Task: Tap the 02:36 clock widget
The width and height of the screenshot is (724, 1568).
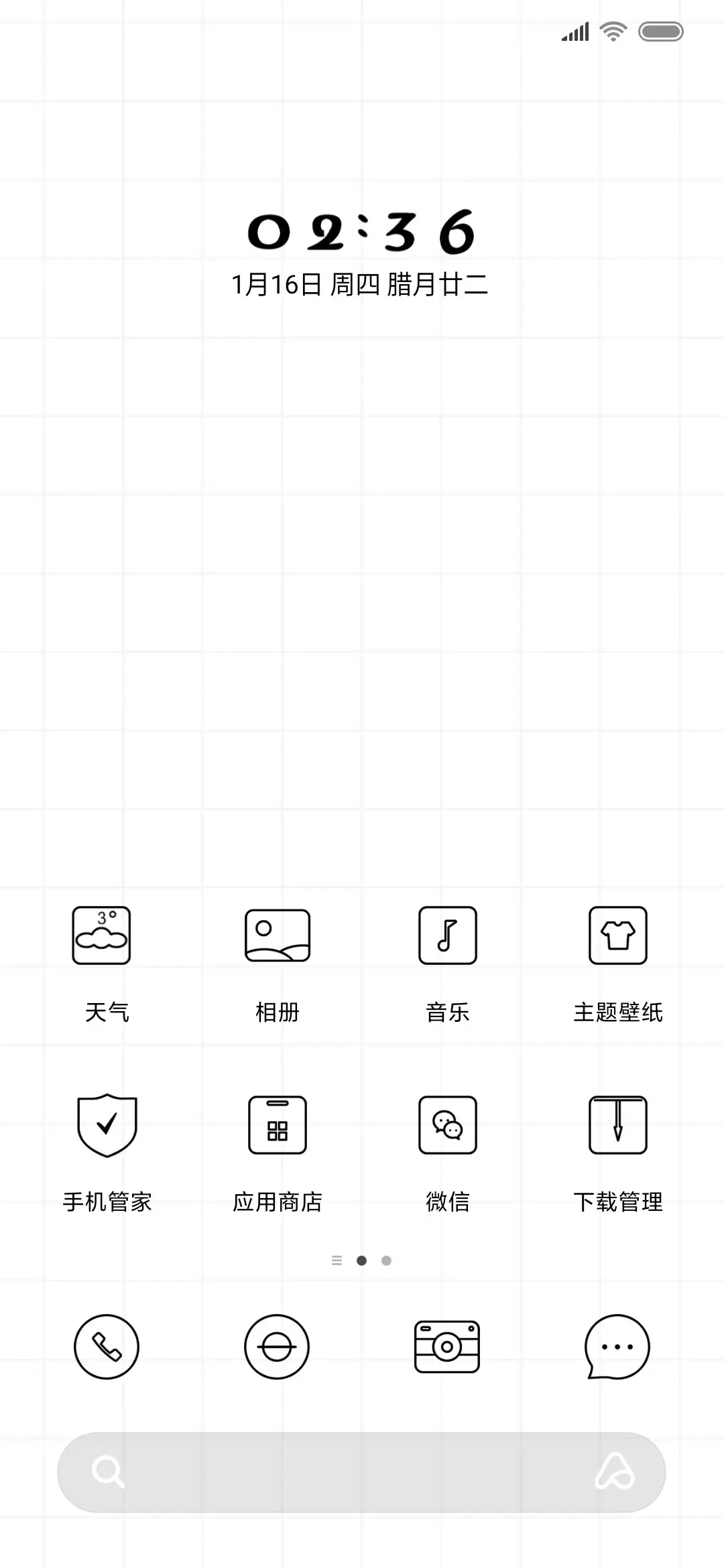Action: [x=362, y=231]
